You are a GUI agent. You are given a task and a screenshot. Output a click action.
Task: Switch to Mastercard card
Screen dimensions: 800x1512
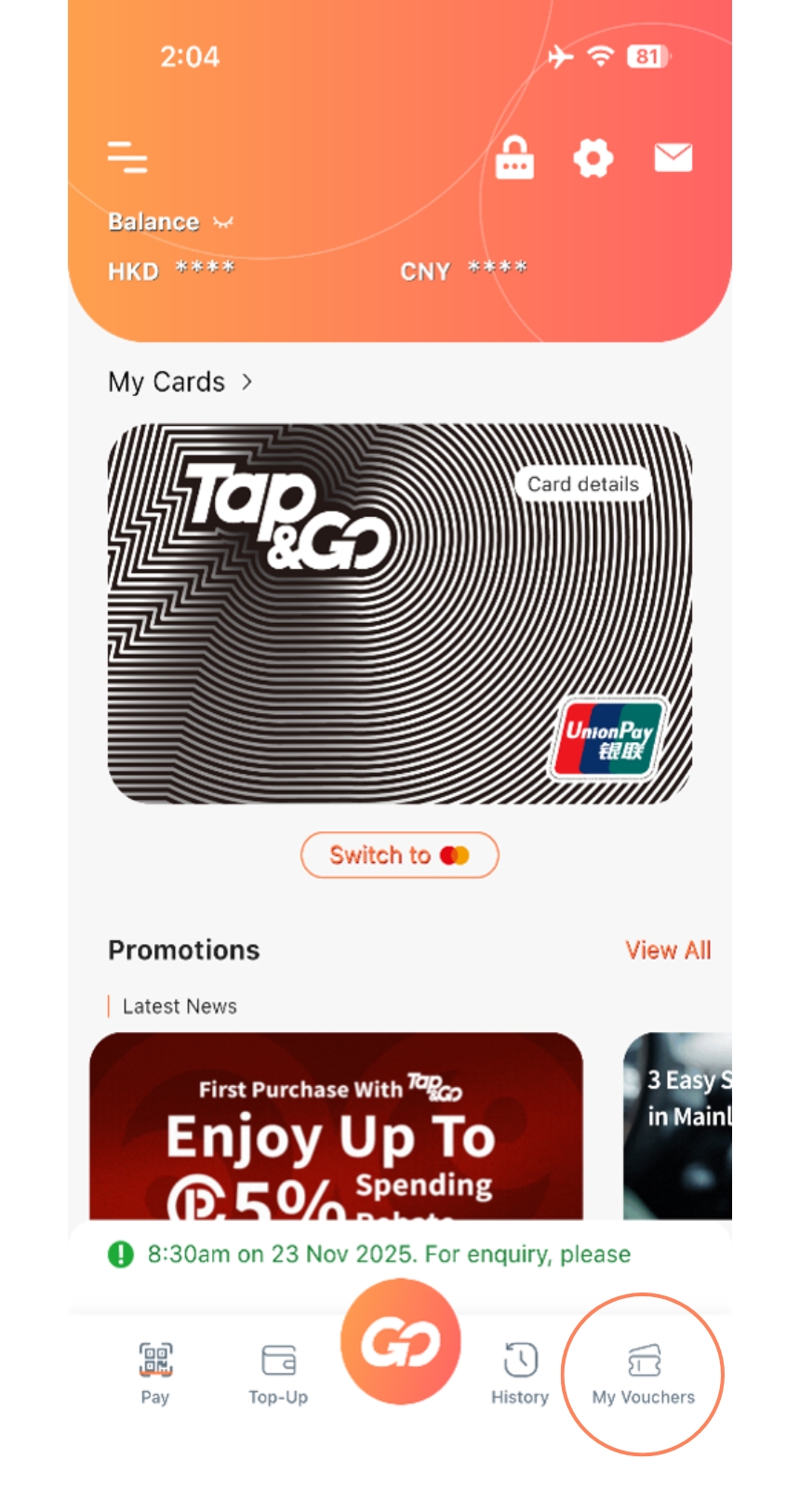click(x=400, y=855)
